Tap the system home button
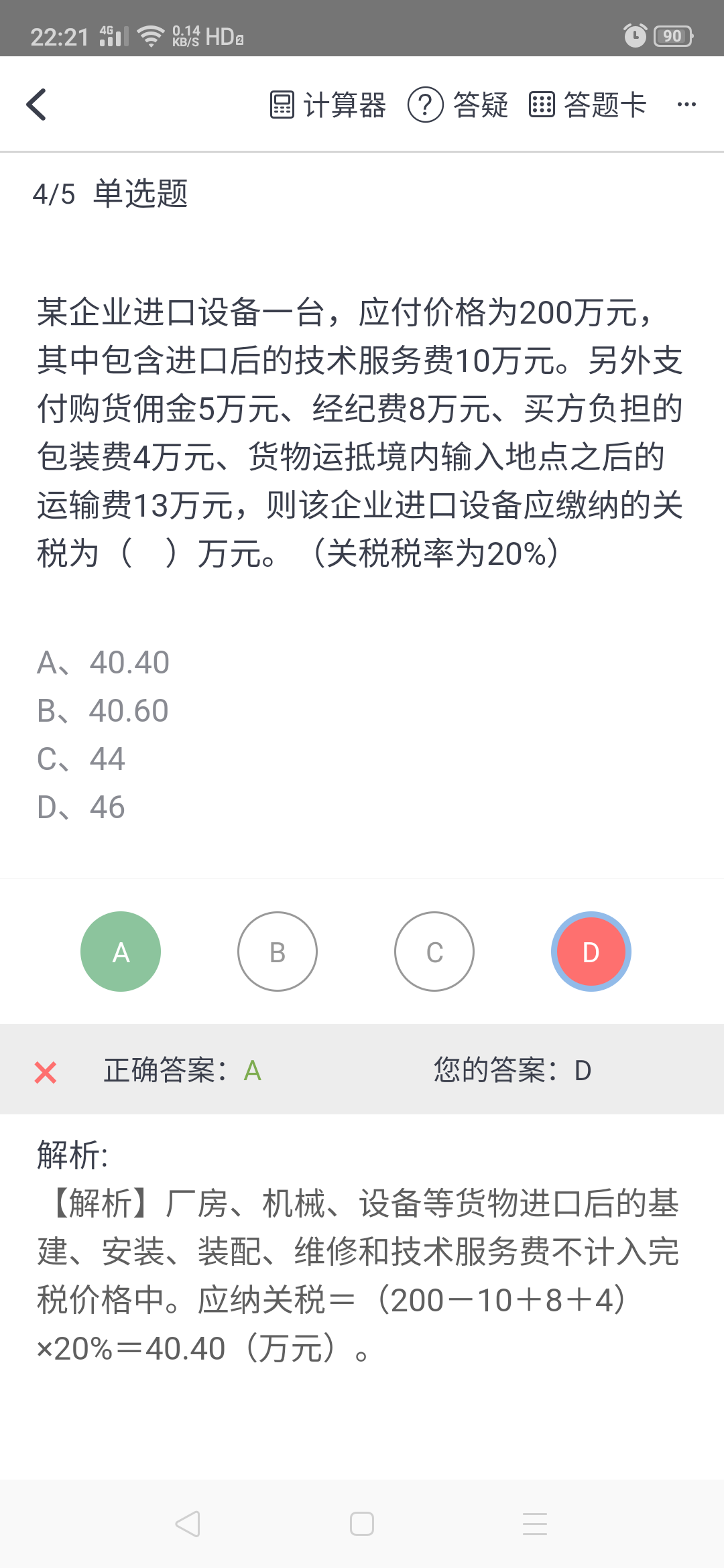This screenshot has width=724, height=1568. (362, 1524)
